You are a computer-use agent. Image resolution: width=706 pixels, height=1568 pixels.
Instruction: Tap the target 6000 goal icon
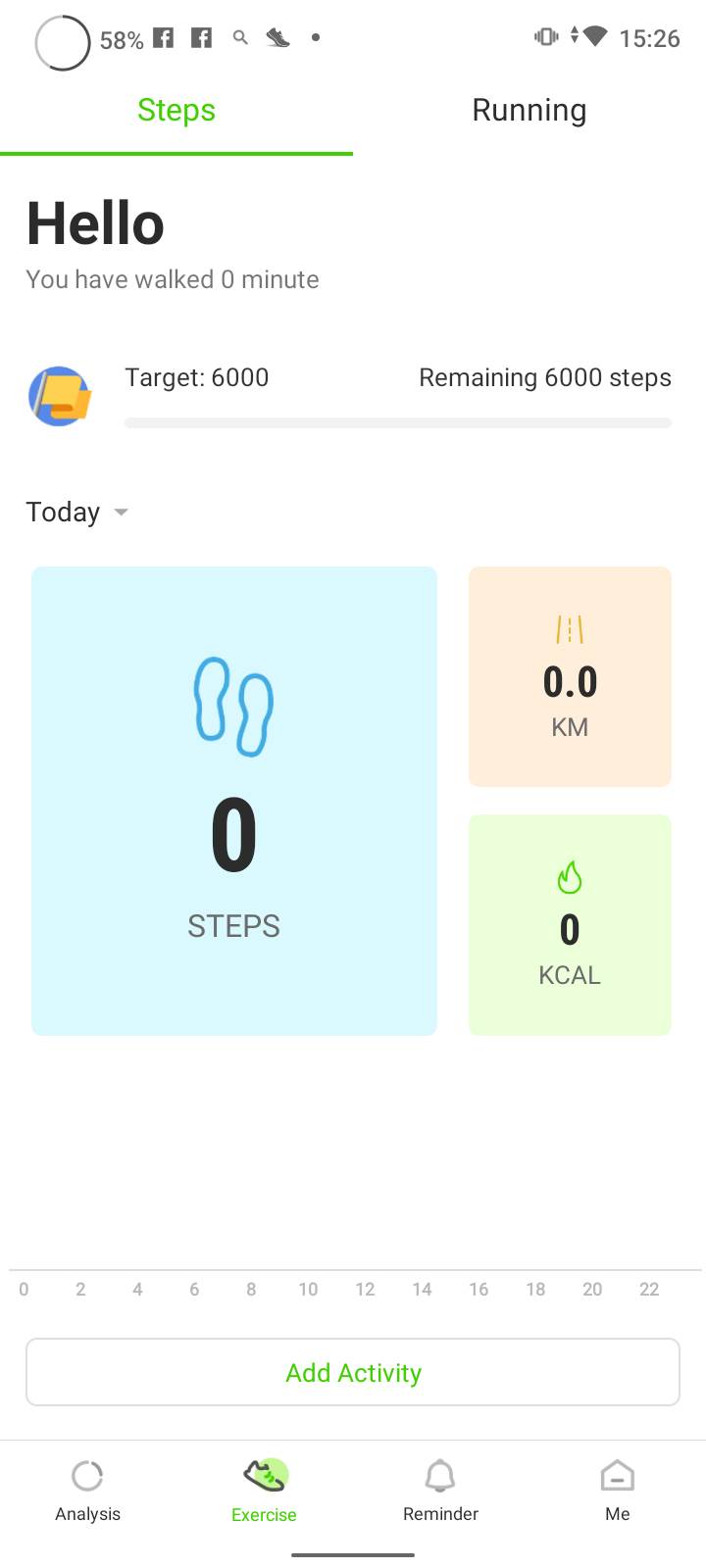point(60,396)
